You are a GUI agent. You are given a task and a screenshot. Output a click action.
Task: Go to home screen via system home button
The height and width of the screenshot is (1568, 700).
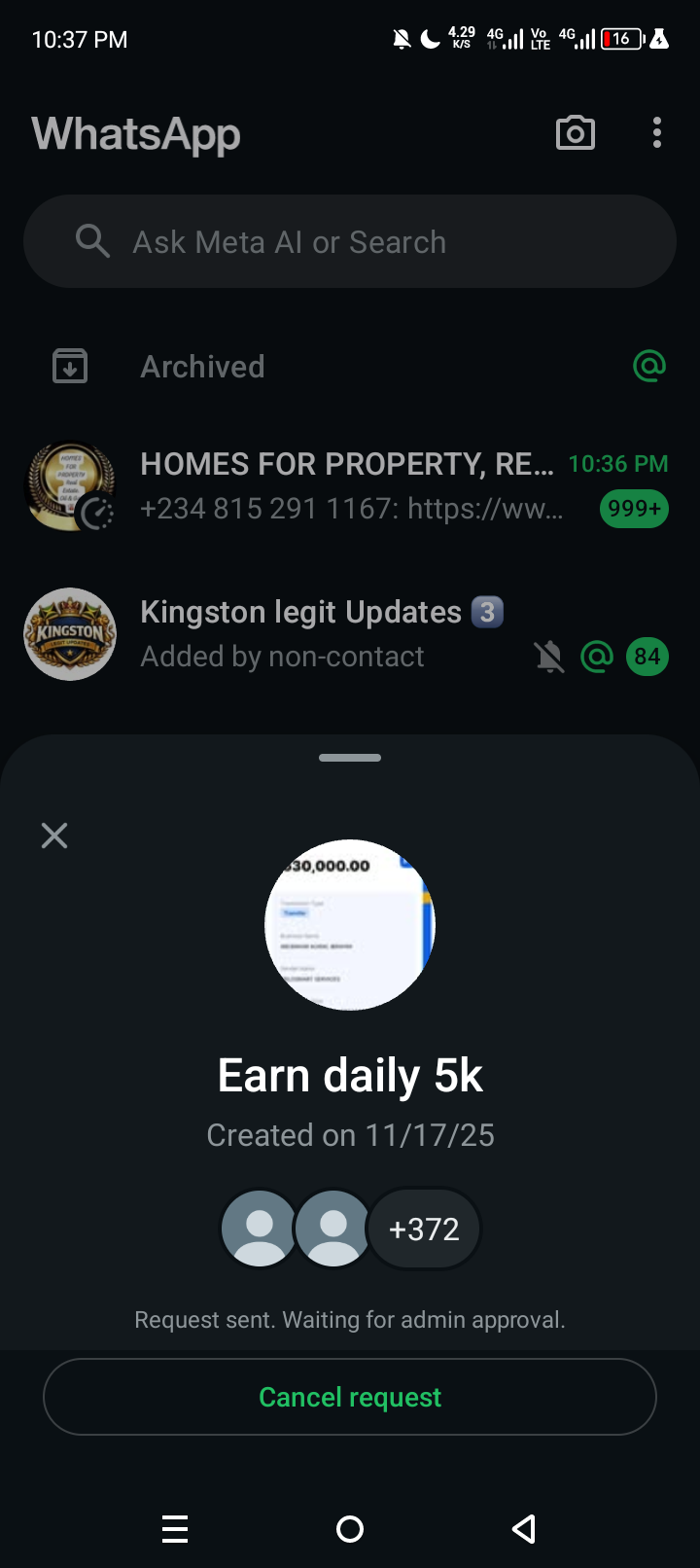(x=350, y=1529)
